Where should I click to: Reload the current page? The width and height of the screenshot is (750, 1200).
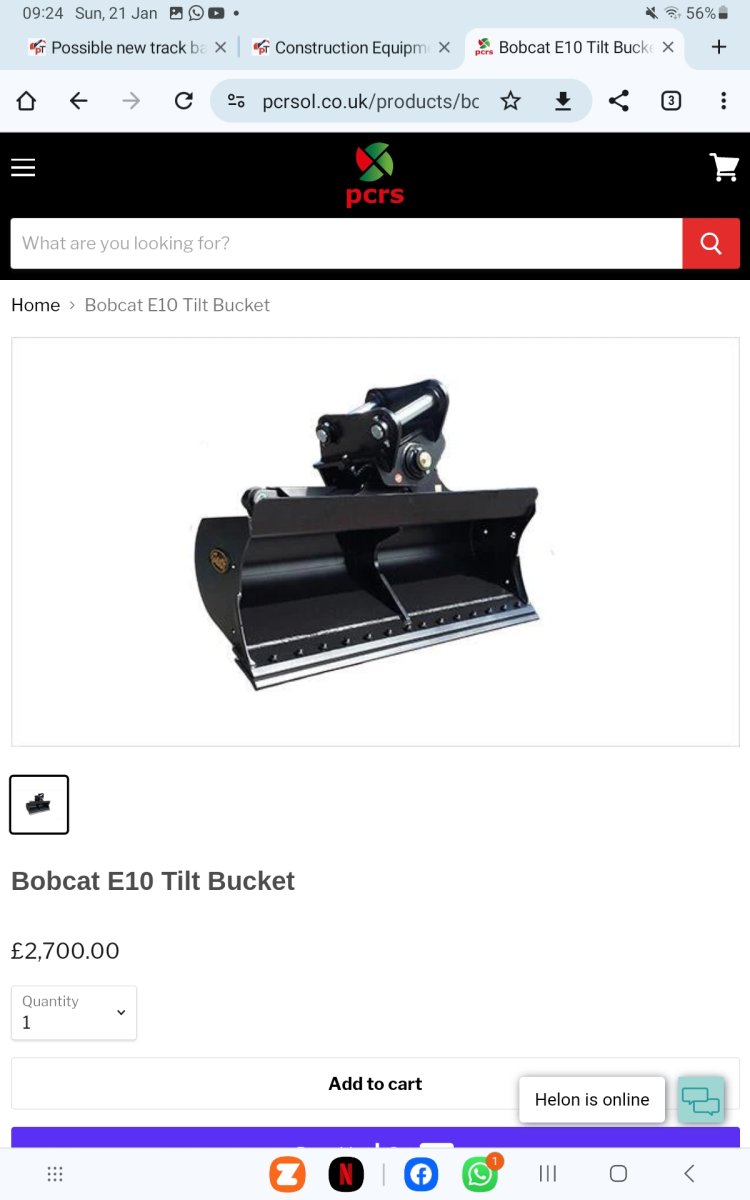183,100
